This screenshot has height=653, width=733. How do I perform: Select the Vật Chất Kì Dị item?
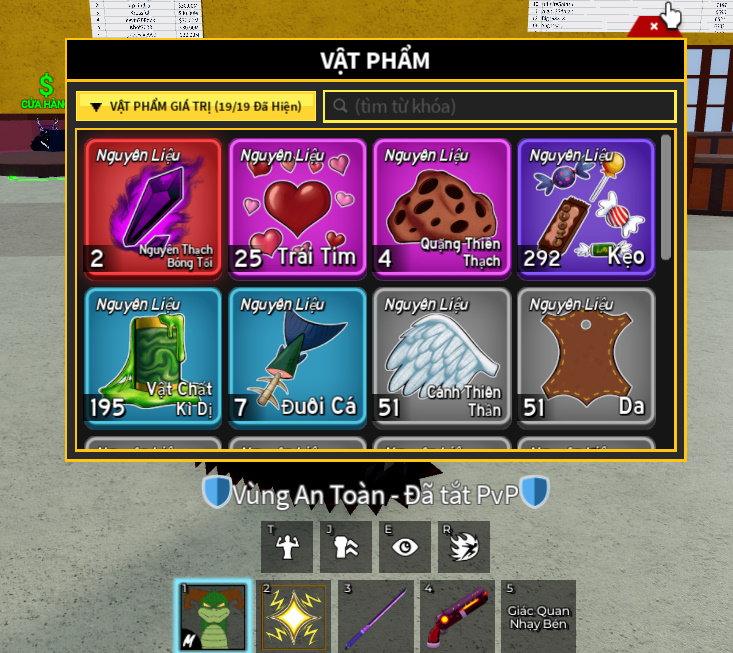click(153, 357)
